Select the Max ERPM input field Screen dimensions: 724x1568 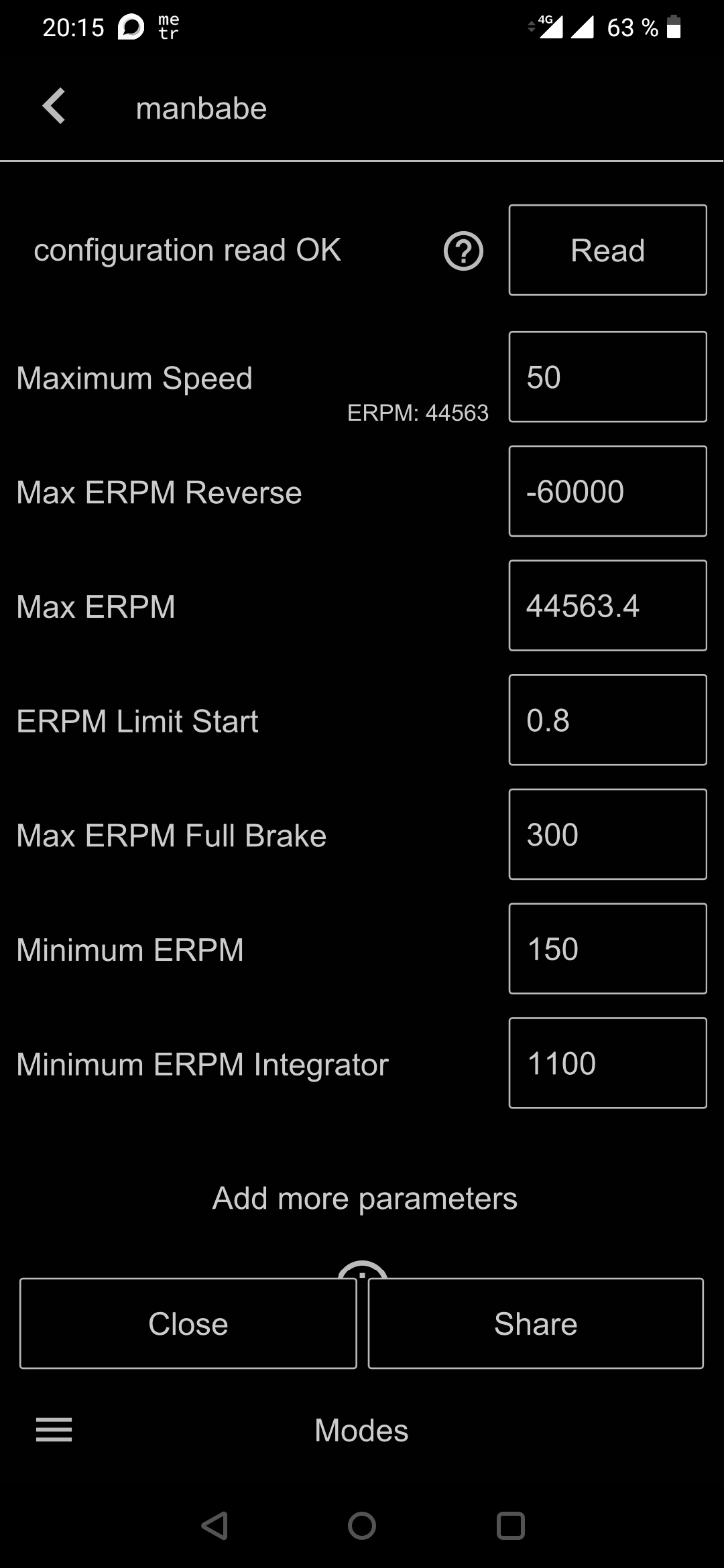pos(607,606)
